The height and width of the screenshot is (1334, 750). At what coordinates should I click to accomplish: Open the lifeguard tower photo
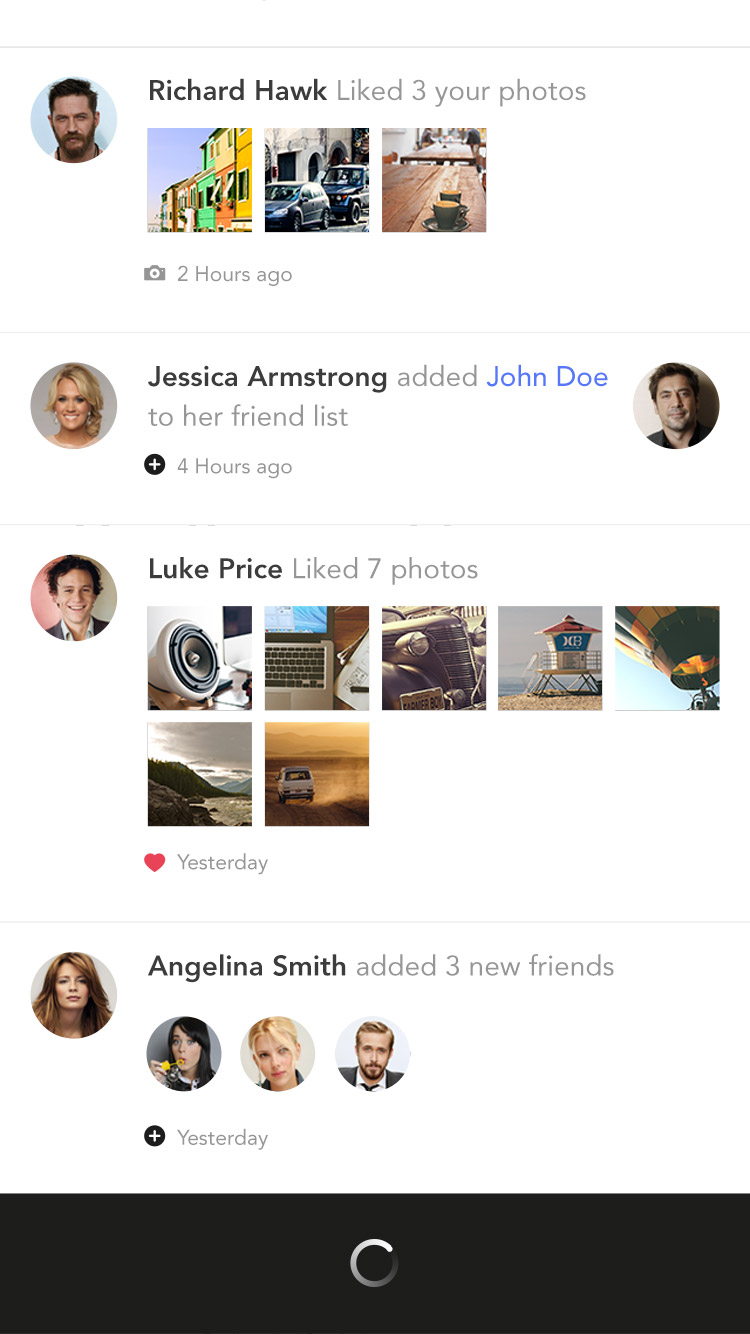[x=551, y=658]
